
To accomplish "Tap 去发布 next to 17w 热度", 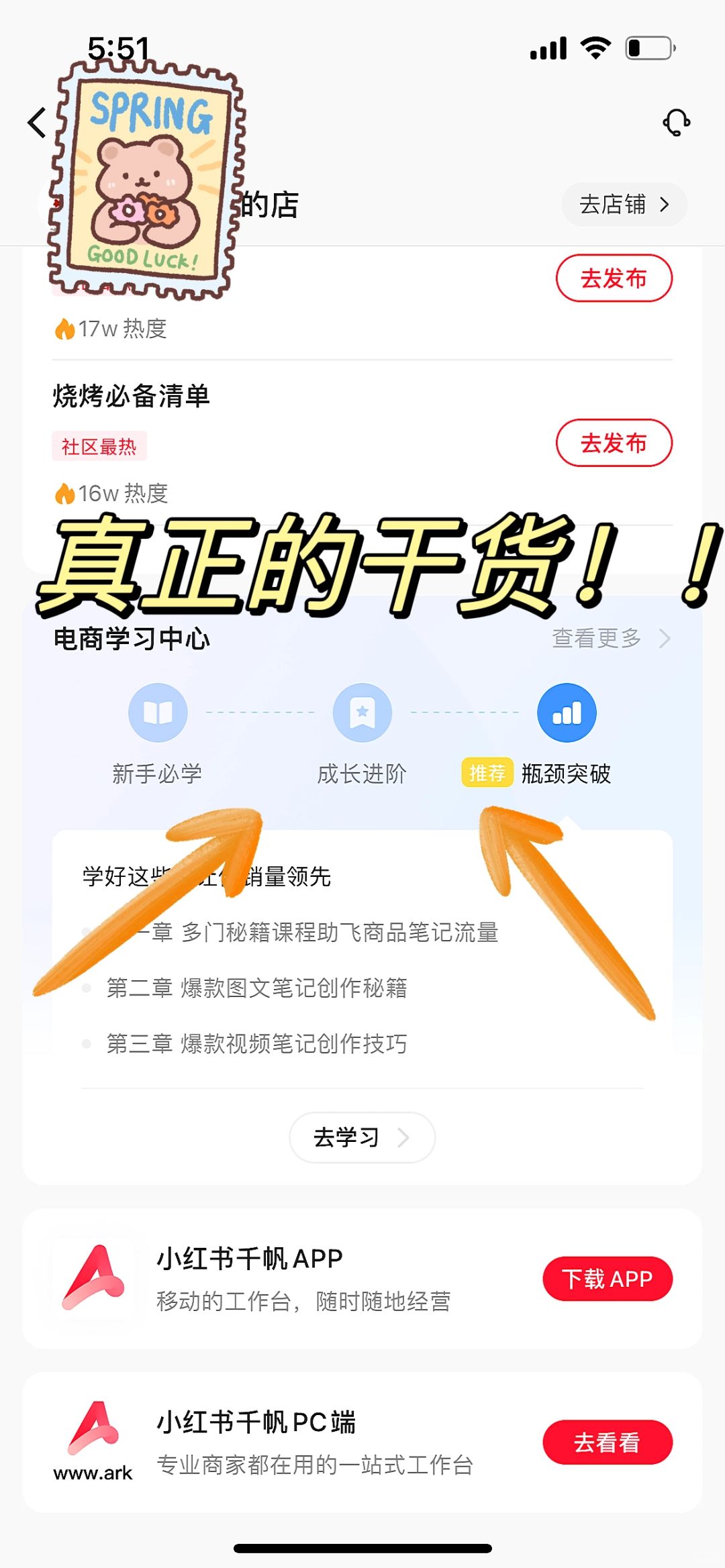I will coord(614,278).
